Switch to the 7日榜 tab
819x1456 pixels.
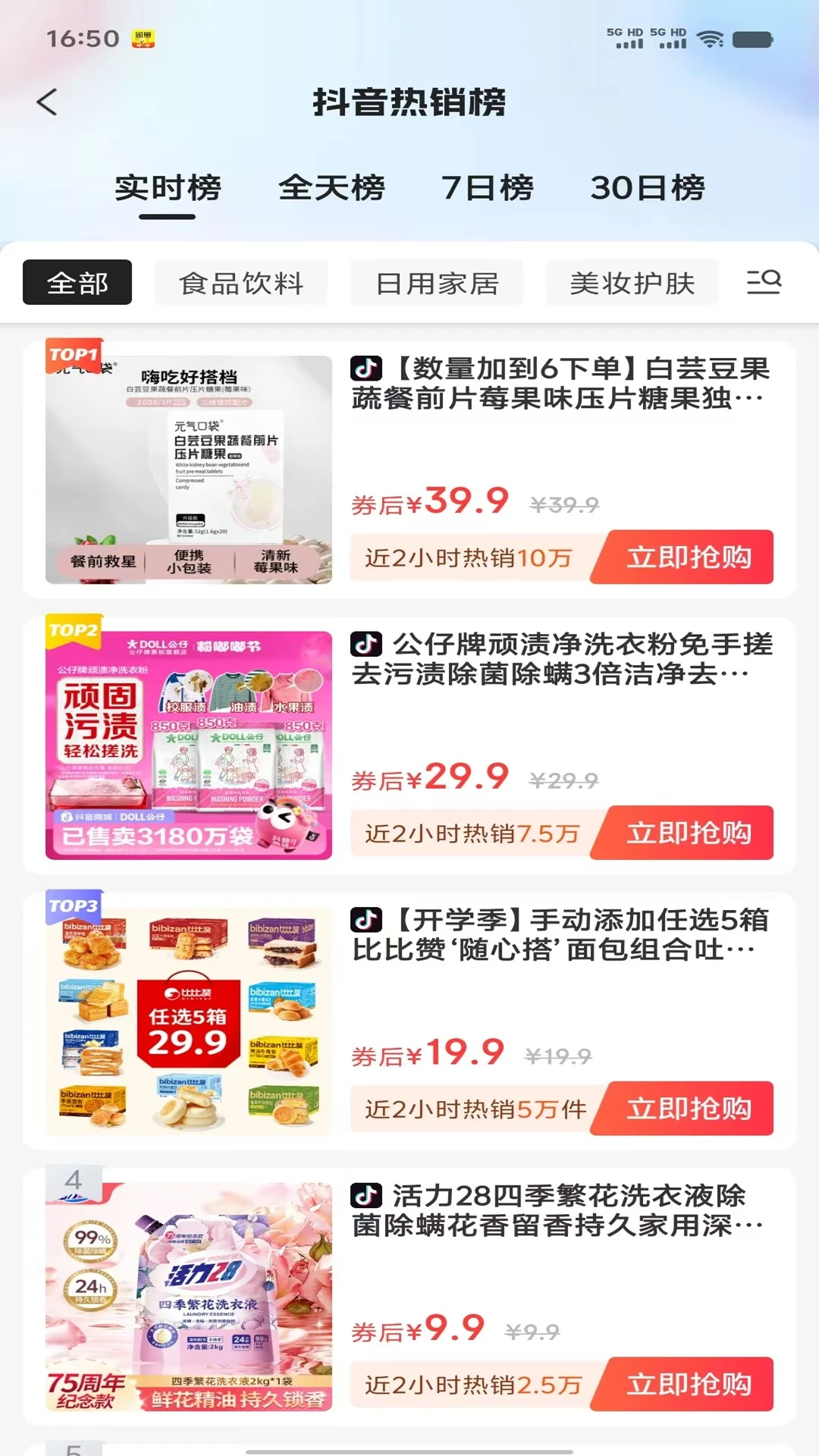(489, 188)
